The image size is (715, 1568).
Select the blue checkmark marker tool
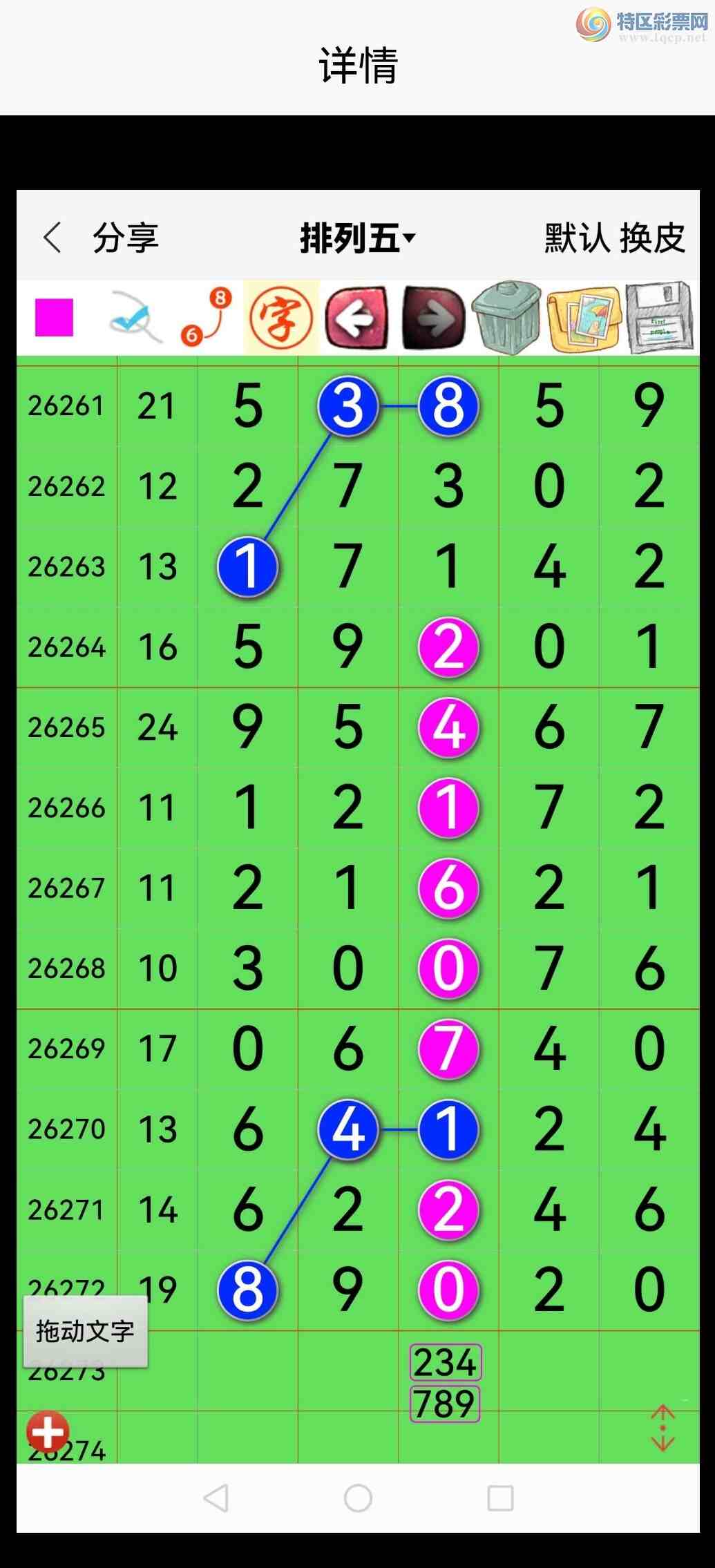135,318
